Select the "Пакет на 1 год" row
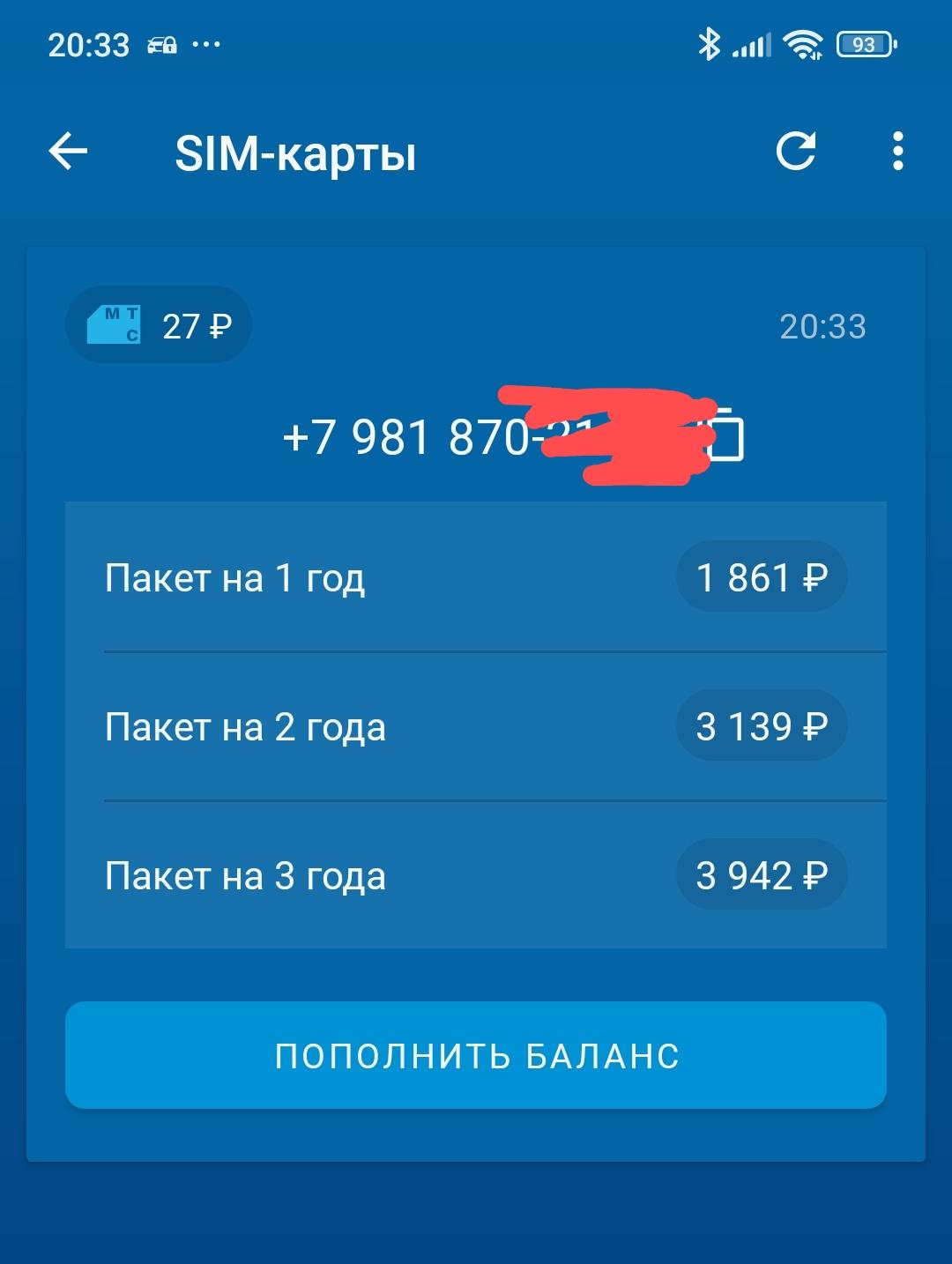 pos(475,578)
